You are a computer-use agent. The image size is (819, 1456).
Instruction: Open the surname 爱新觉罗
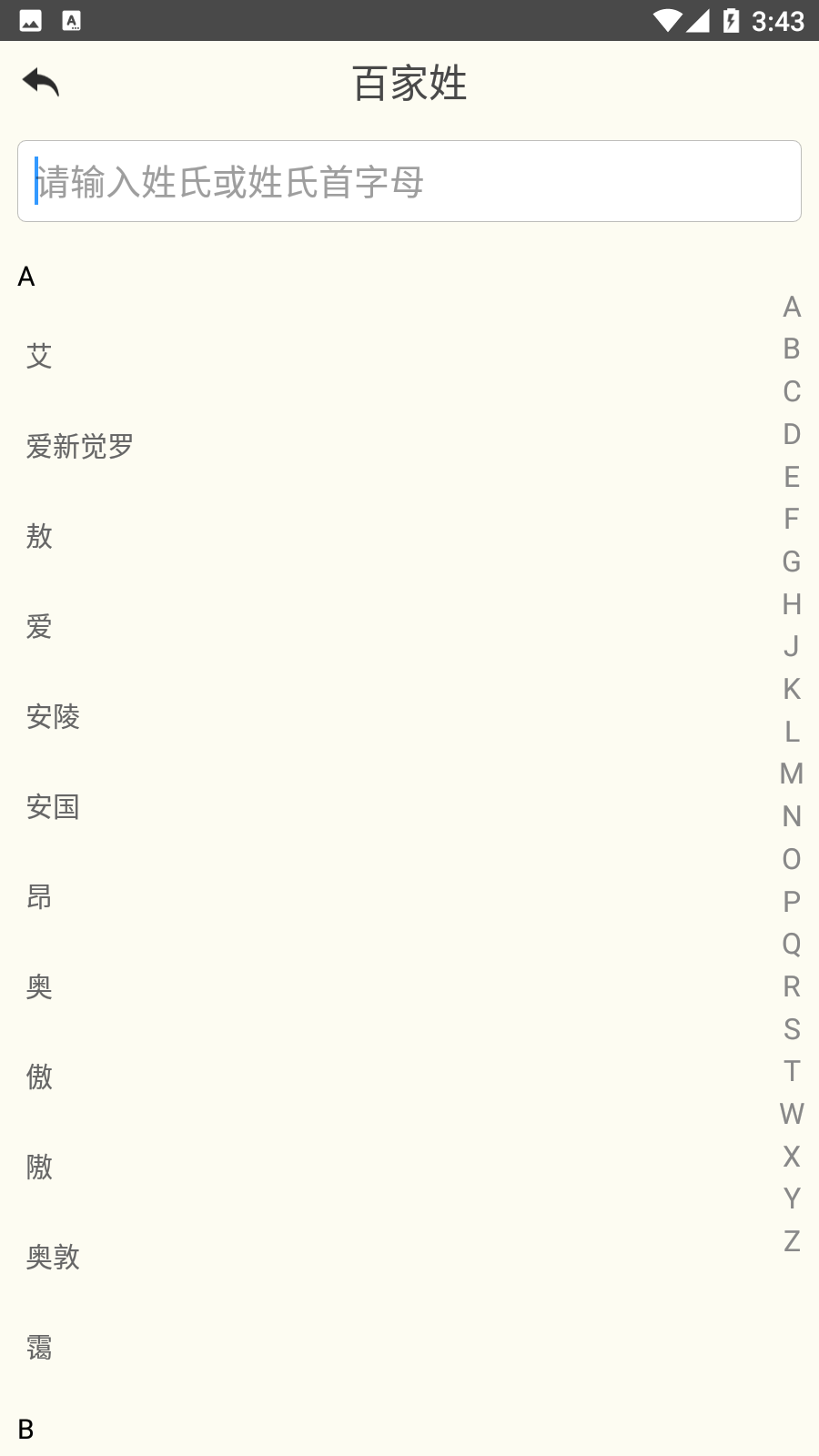click(x=80, y=446)
